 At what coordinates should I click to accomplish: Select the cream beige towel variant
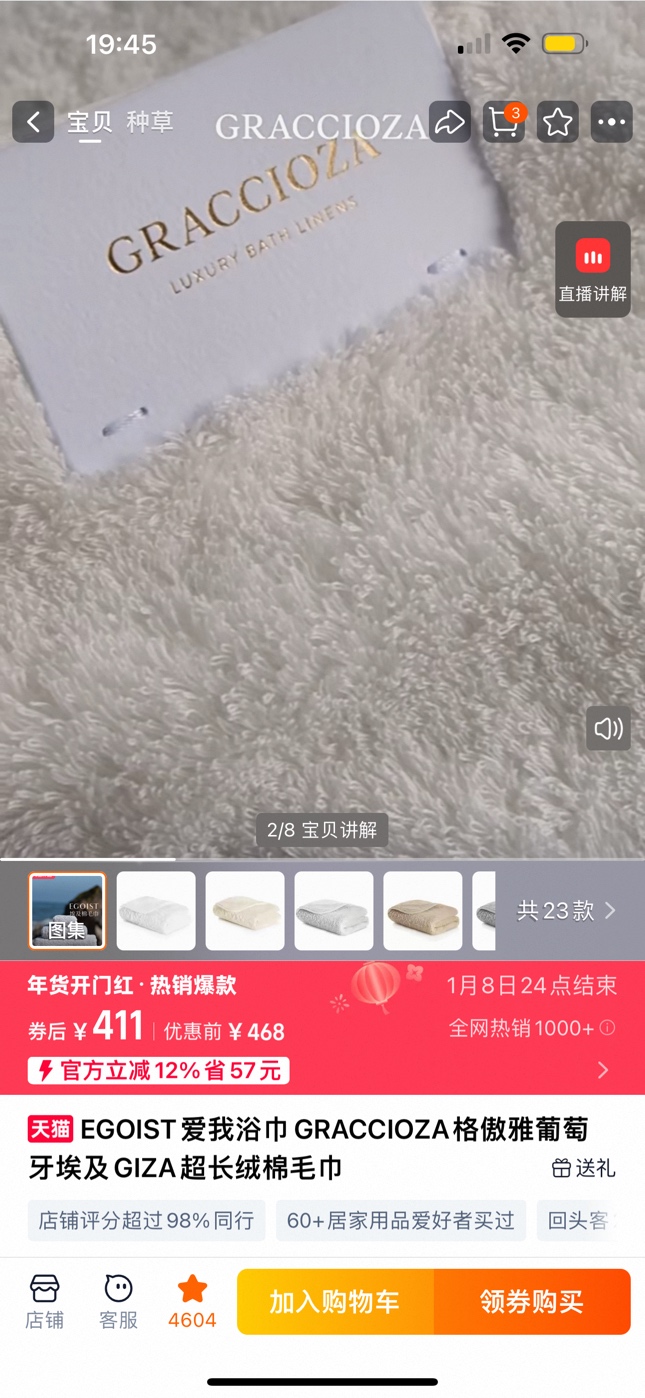(x=245, y=911)
